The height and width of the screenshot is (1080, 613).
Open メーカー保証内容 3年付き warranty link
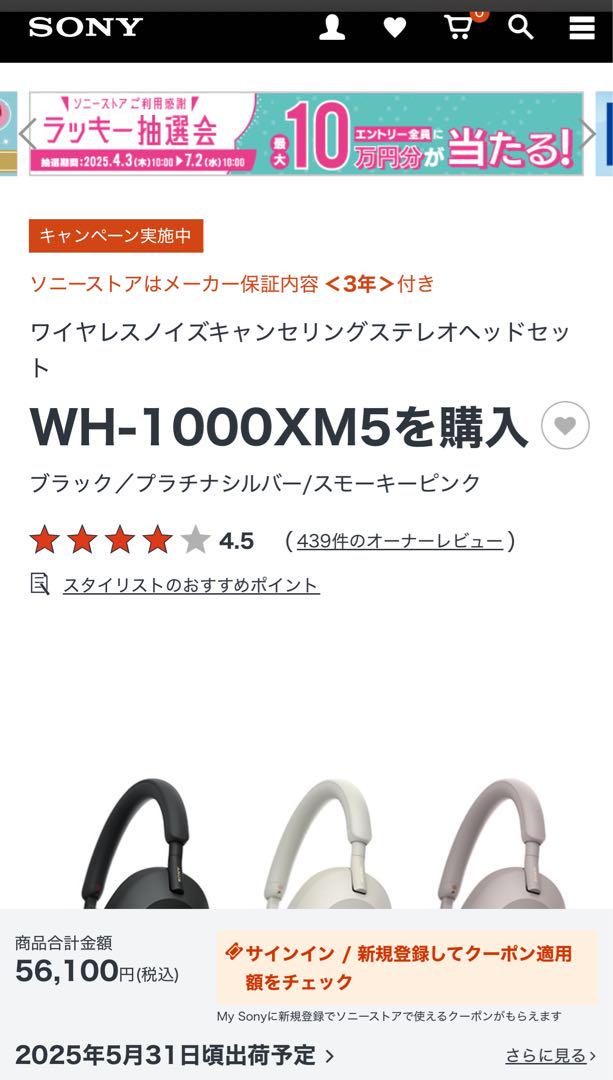[x=232, y=283]
